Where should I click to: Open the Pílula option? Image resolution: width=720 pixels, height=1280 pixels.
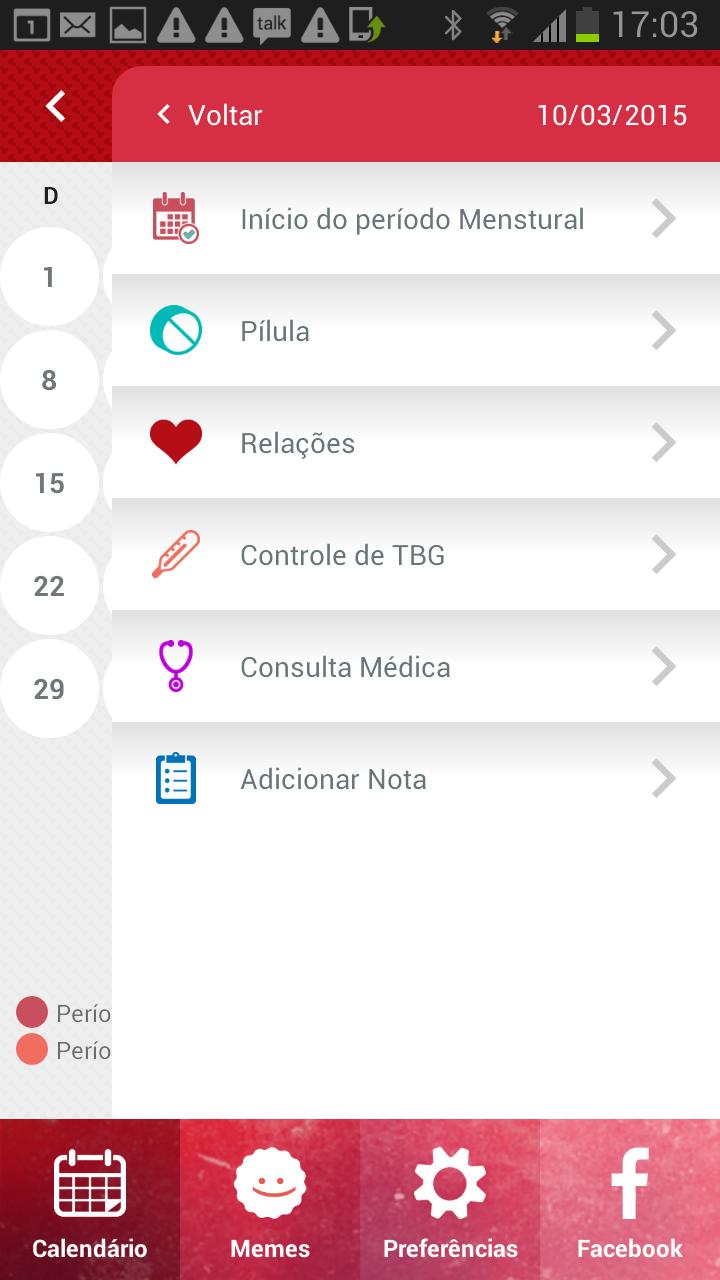415,331
